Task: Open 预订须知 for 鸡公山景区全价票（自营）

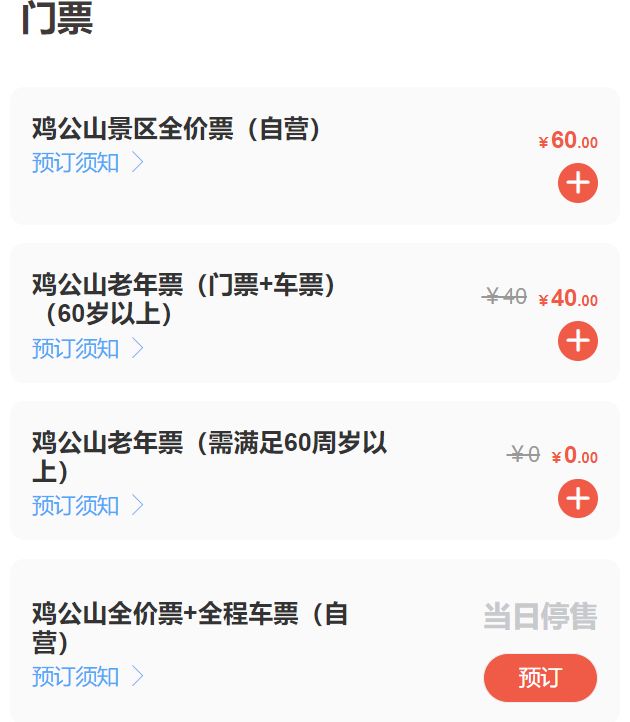Action: click(88, 163)
